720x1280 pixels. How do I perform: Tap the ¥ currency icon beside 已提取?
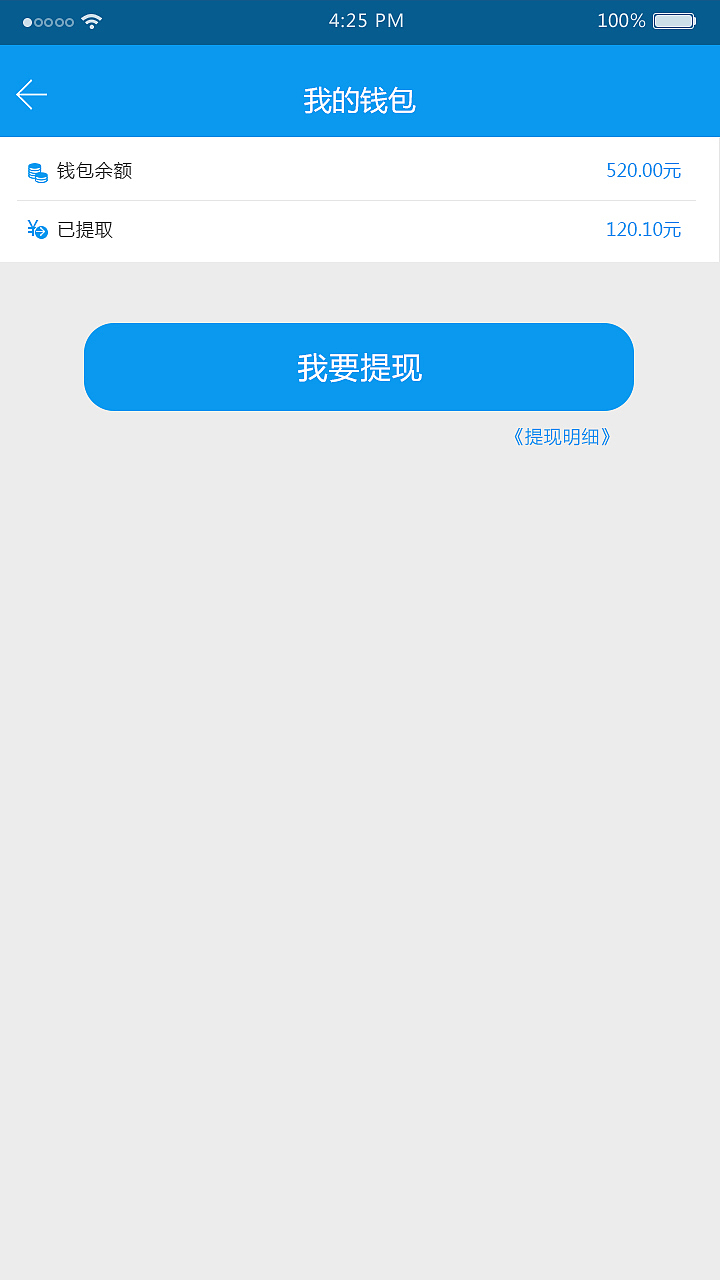pyautogui.click(x=37, y=229)
